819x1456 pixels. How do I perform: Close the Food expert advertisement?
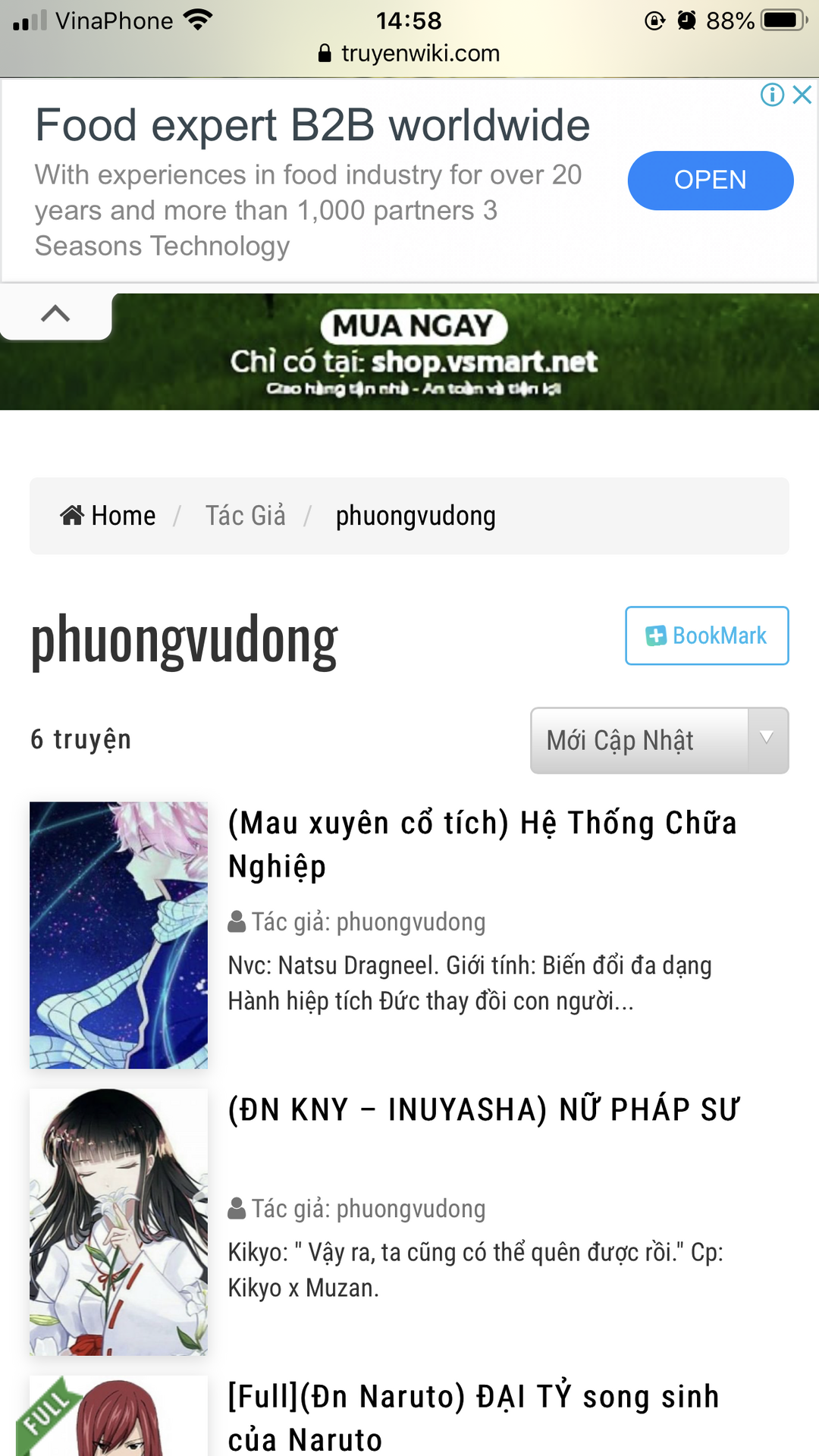click(x=802, y=95)
